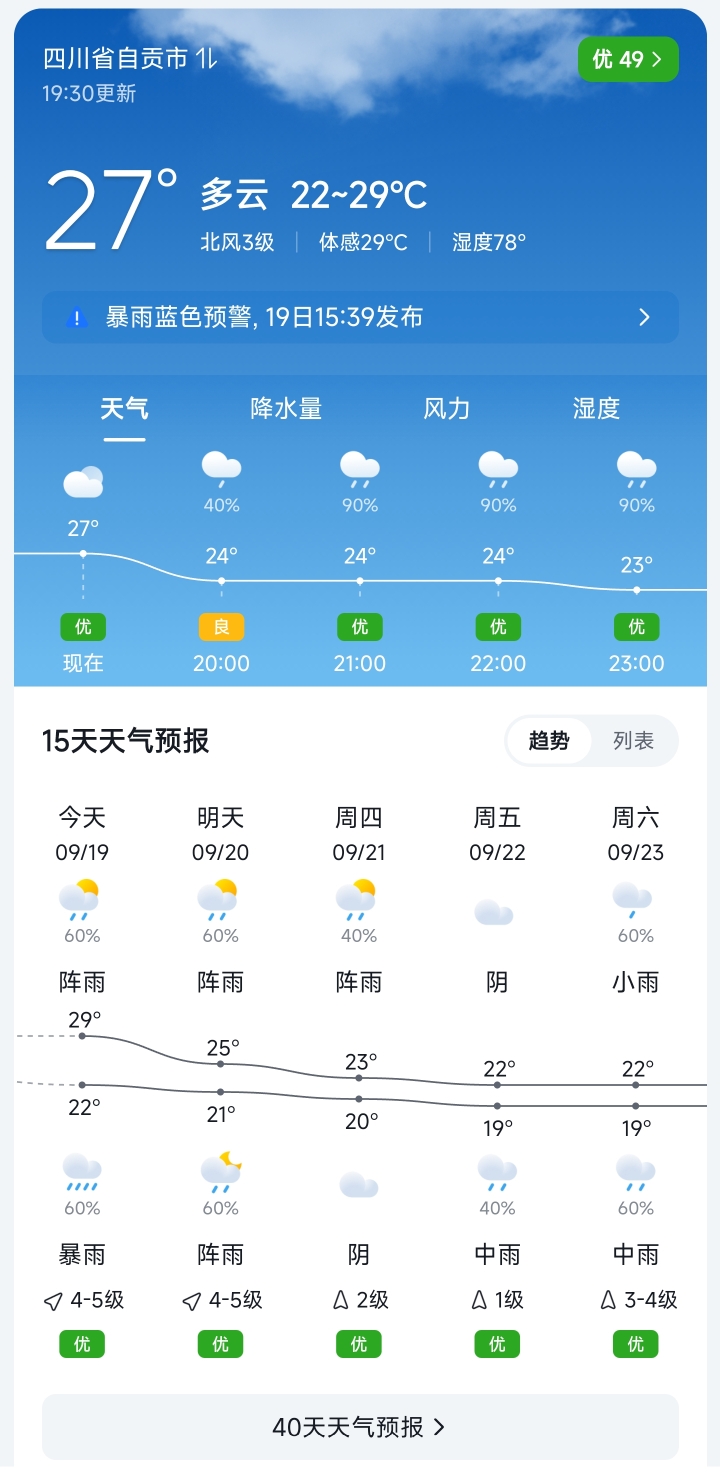The width and height of the screenshot is (720, 1473).
Task: Open the air quality badge 优 49
Action: point(628,59)
